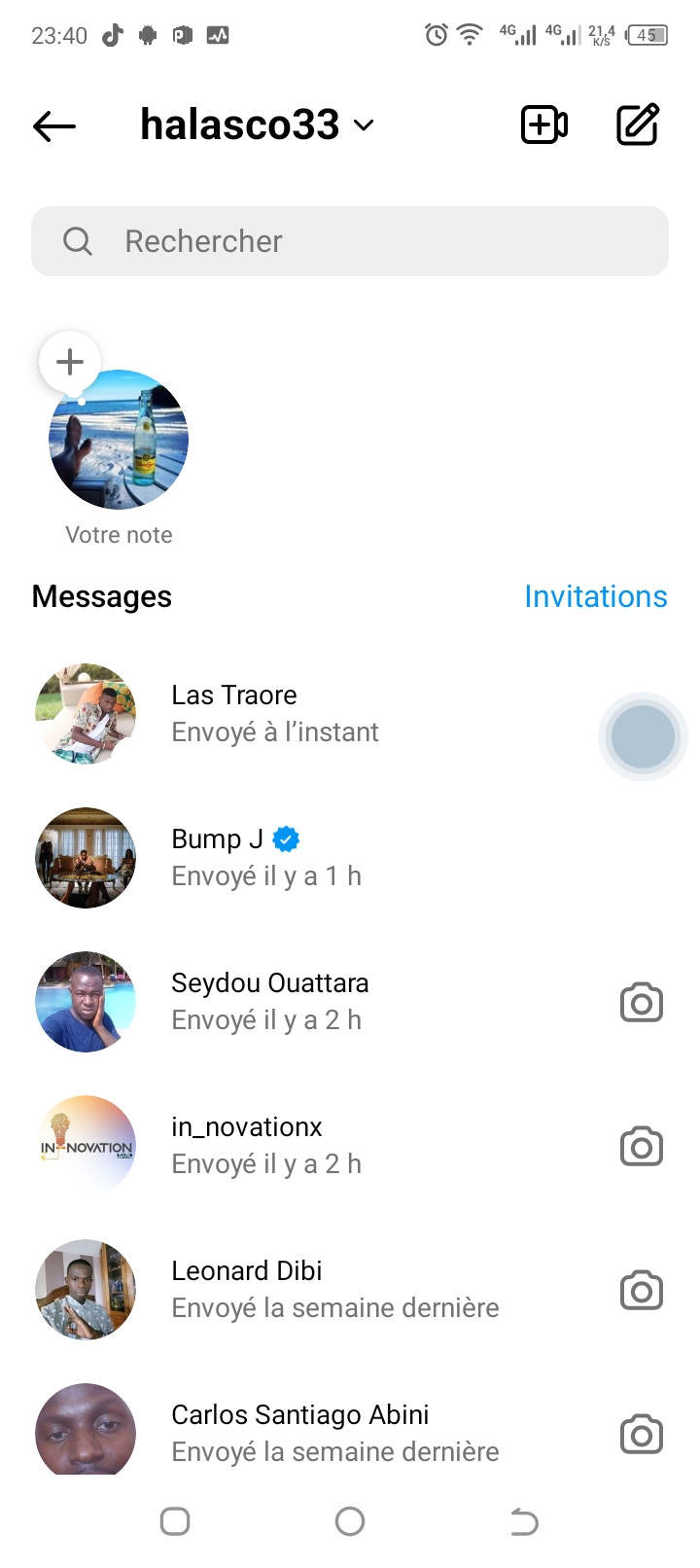Expand the halasco33 account switcher
700x1568 pixels.
[x=257, y=125]
